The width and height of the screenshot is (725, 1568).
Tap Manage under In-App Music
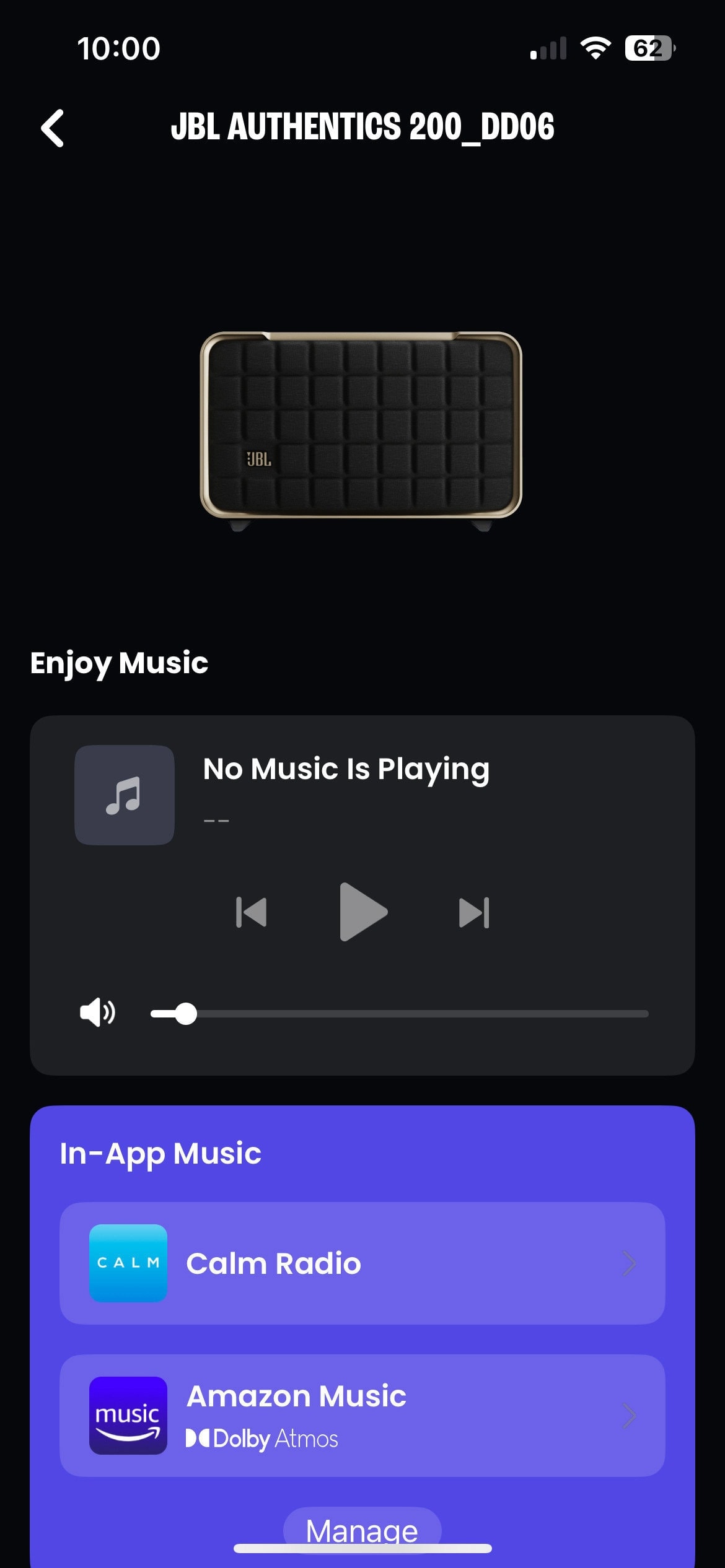coord(362,1530)
